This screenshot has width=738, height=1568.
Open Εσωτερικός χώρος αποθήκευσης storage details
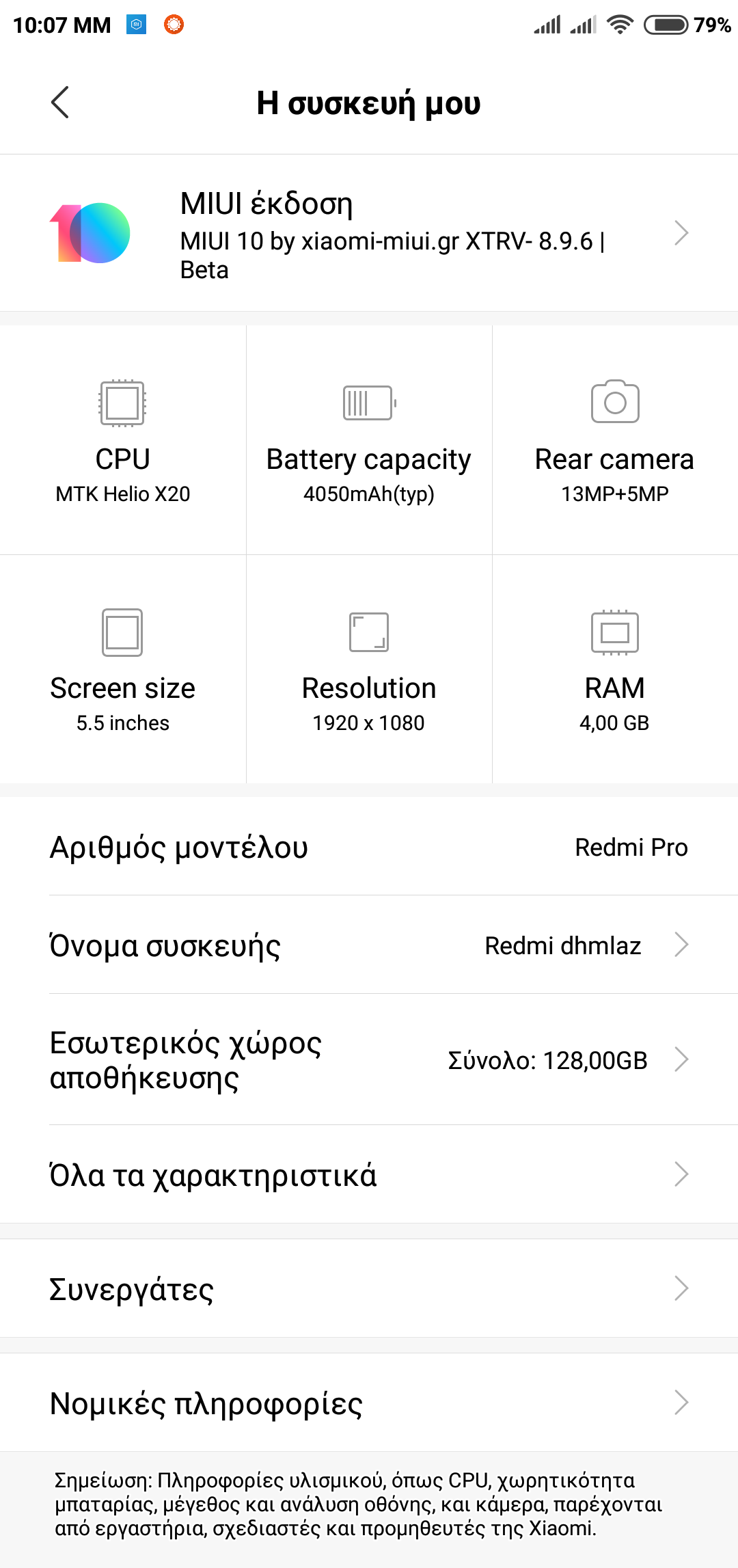(369, 1060)
